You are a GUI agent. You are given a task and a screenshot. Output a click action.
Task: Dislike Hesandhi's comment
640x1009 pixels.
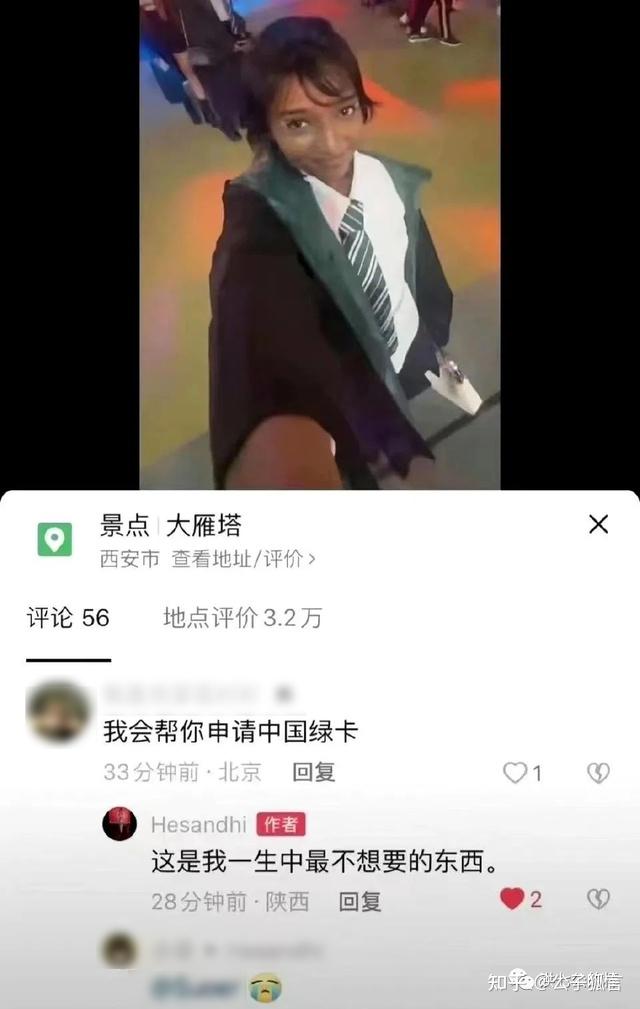pyautogui.click(x=598, y=899)
